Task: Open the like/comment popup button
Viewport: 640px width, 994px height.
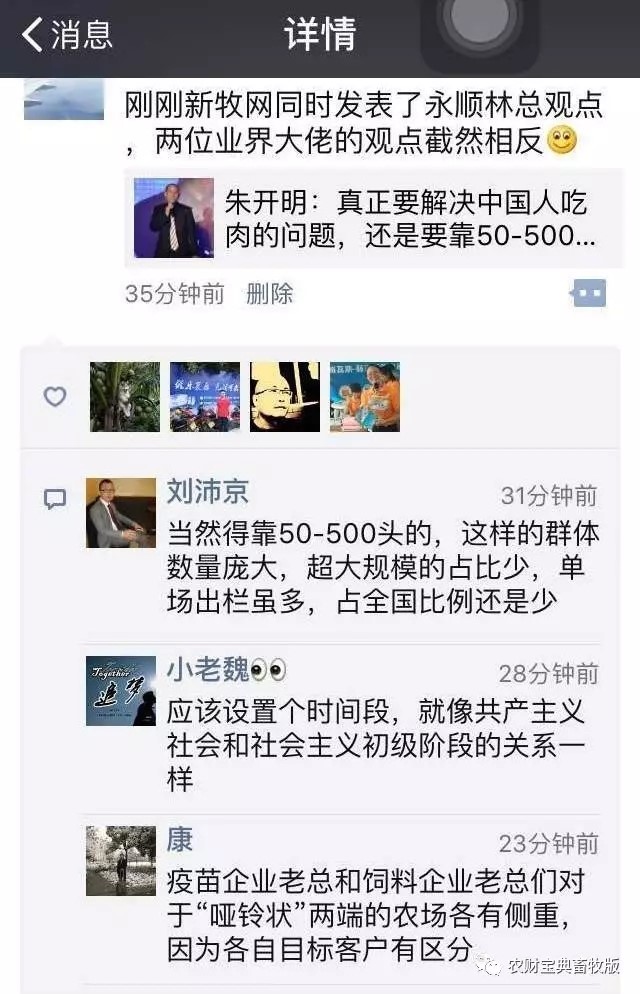Action: point(588,293)
